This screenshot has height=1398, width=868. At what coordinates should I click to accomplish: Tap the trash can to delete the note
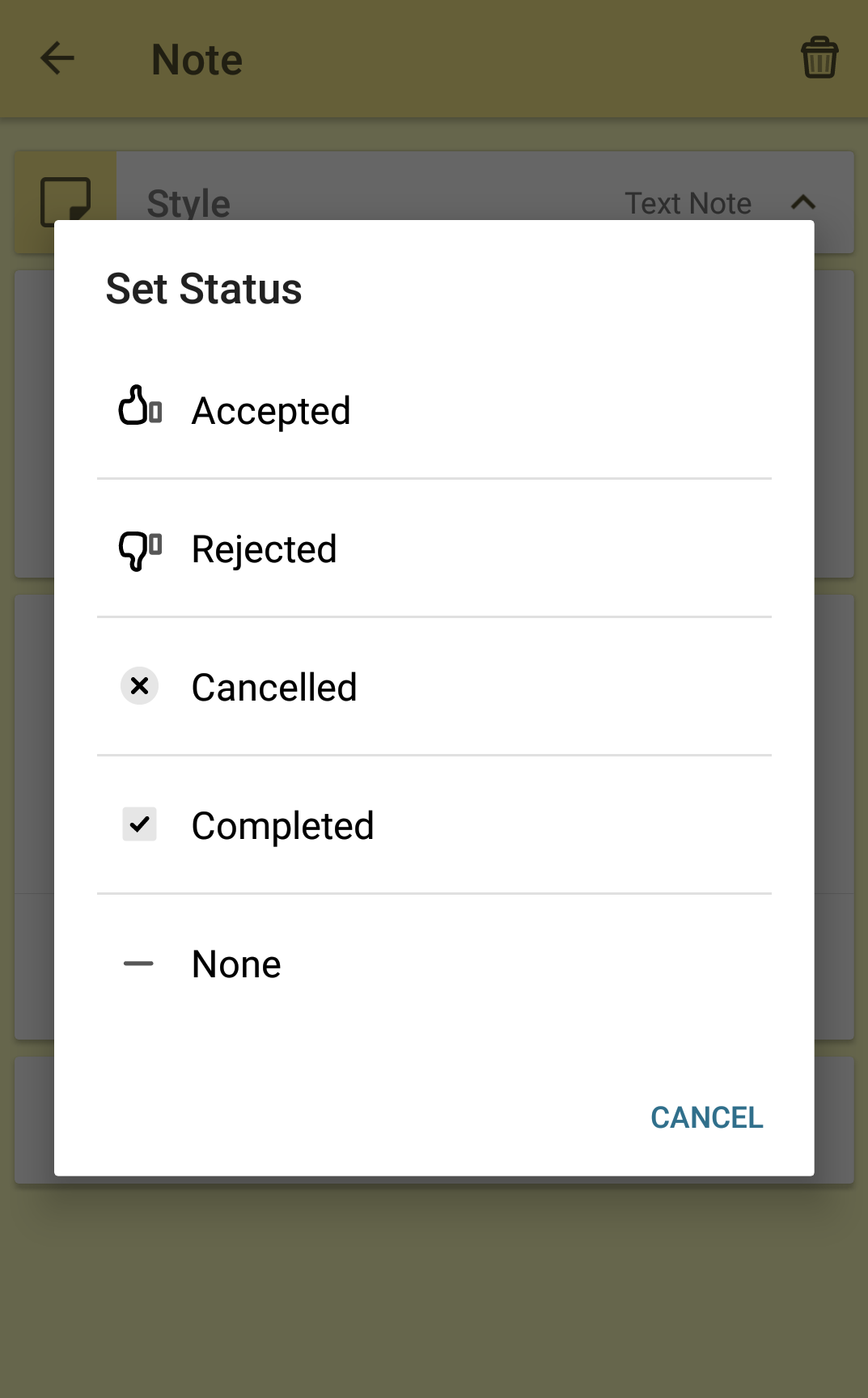pos(819,57)
